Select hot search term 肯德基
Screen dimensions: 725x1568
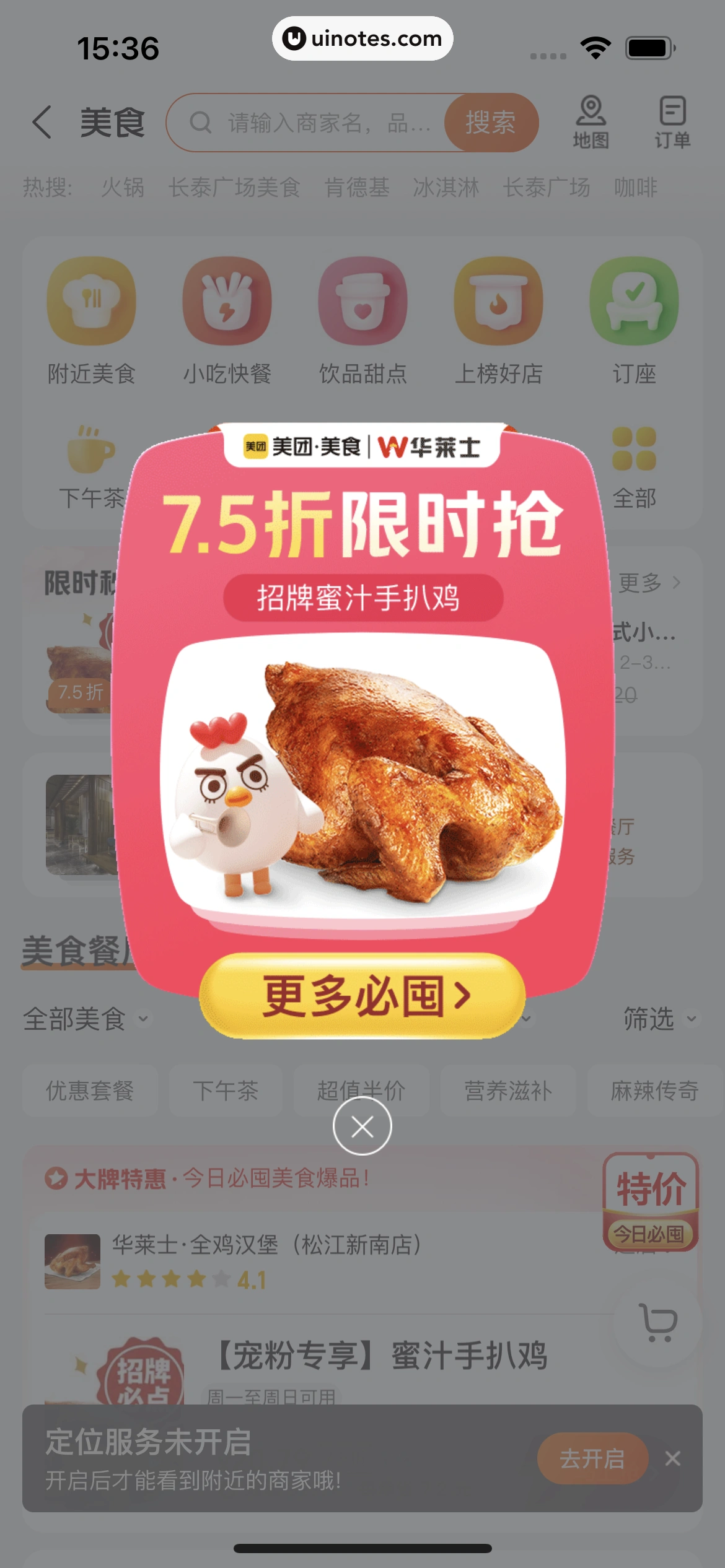point(357,187)
